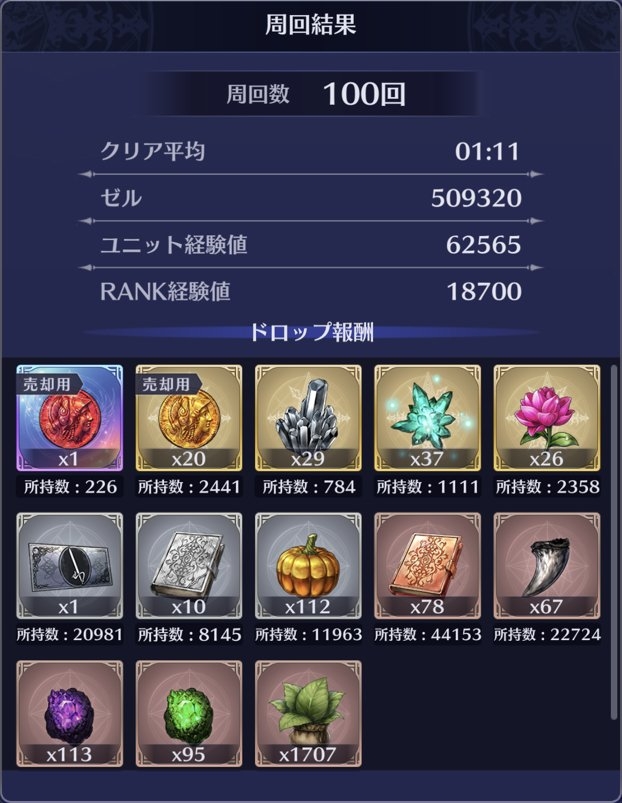Viewport: 622px width, 803px height.
Task: Tap the gold coin item x20
Action: (x=189, y=417)
